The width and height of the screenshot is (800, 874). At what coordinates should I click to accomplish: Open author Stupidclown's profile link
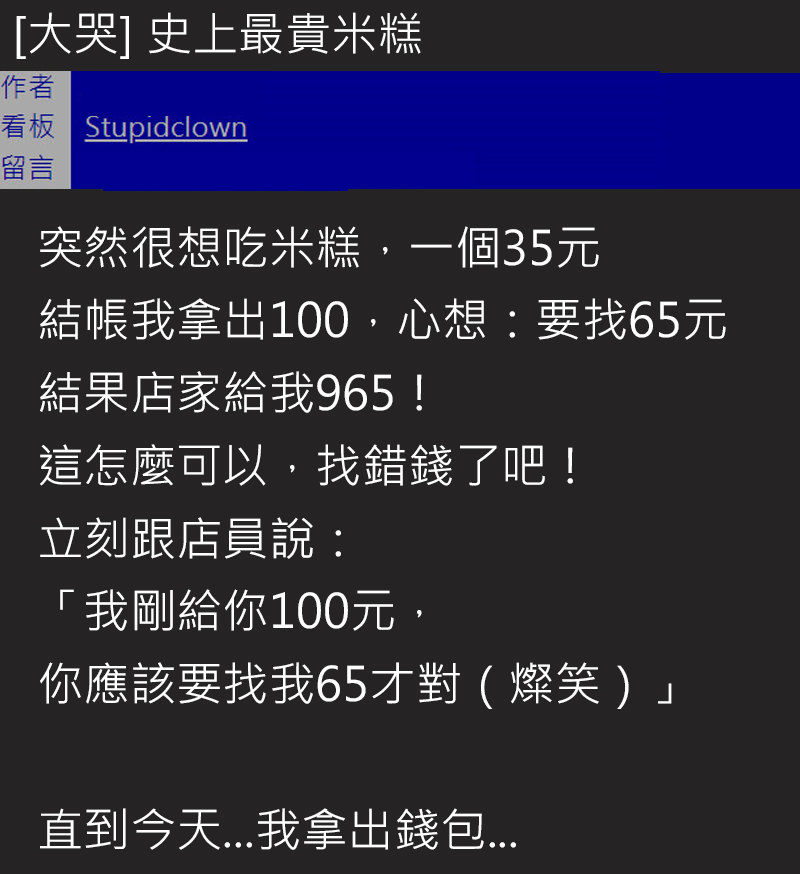point(166,128)
